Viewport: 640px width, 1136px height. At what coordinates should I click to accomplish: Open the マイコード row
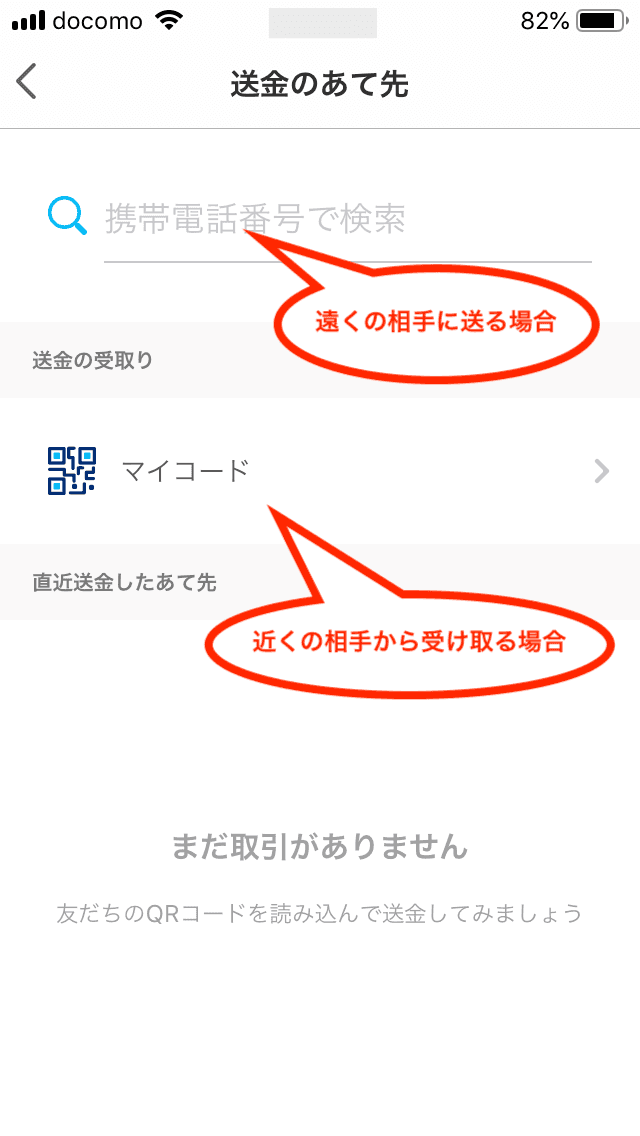click(x=320, y=471)
